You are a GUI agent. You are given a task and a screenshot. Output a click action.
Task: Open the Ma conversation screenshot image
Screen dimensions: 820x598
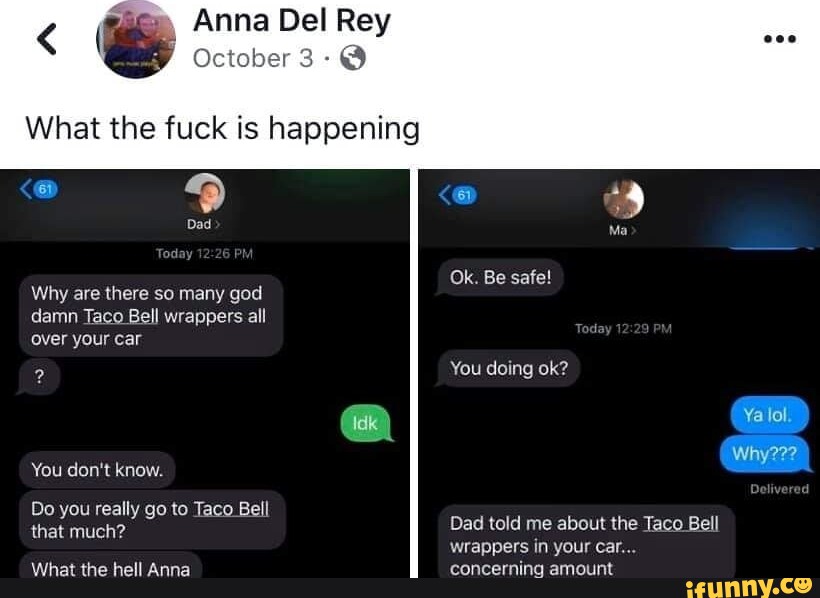(x=619, y=375)
